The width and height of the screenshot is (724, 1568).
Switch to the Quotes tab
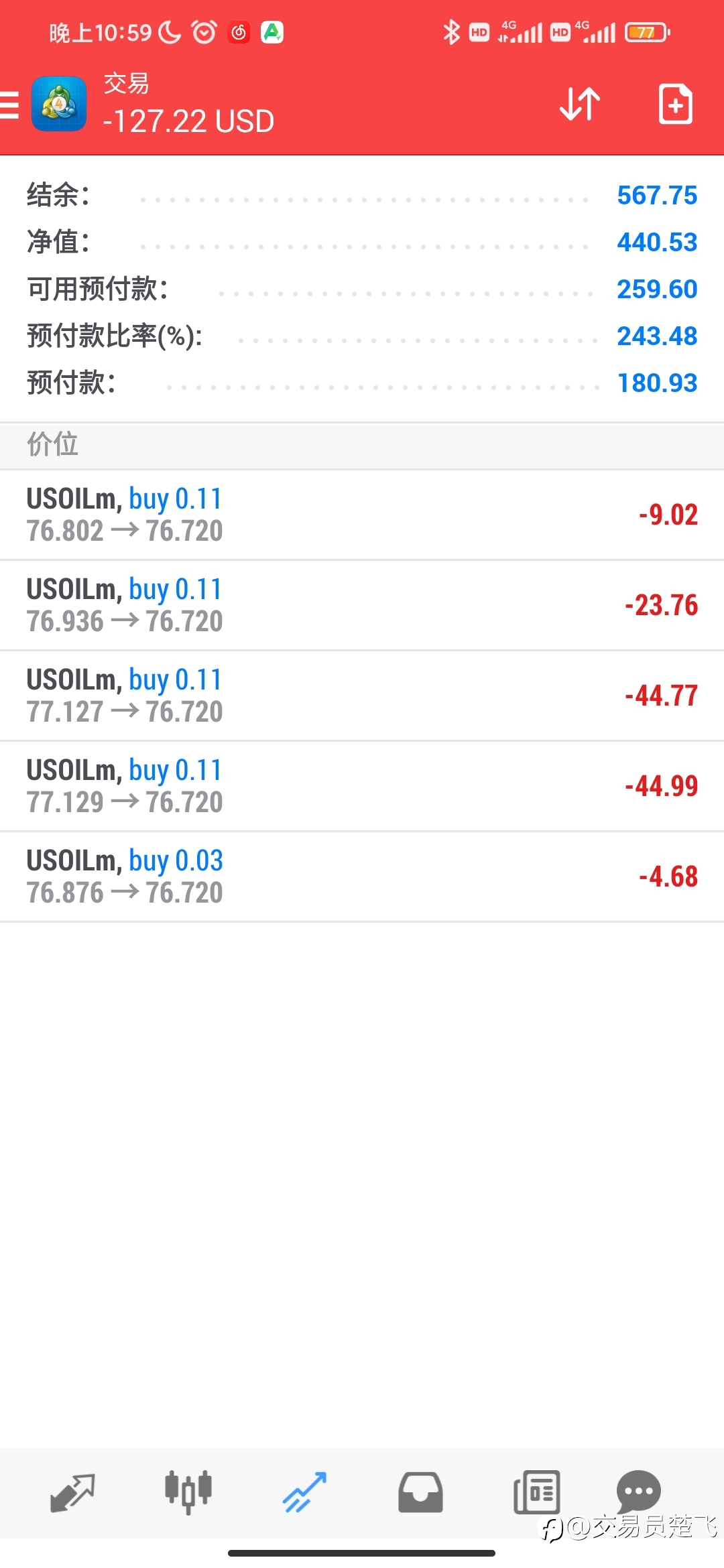click(x=72, y=1493)
